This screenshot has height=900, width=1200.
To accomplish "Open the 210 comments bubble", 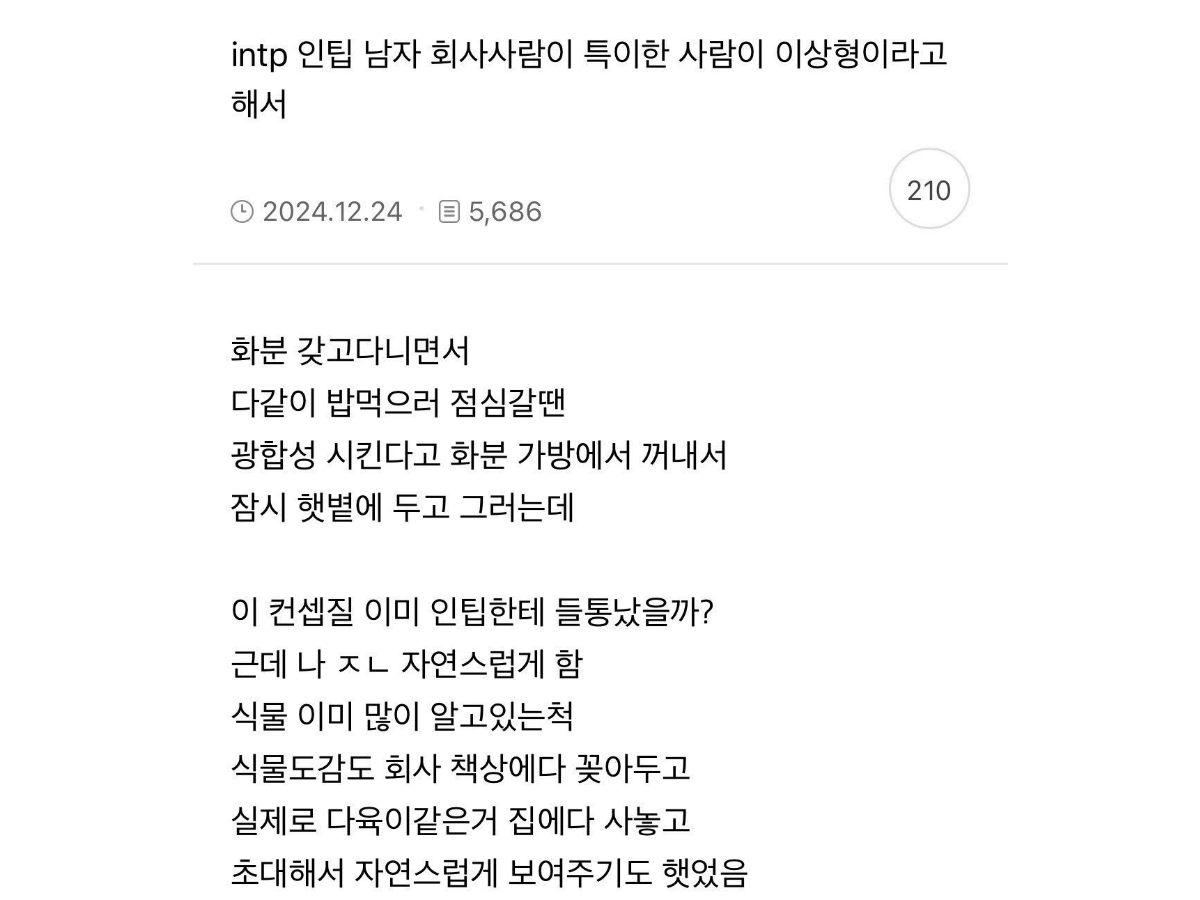I will 929,189.
